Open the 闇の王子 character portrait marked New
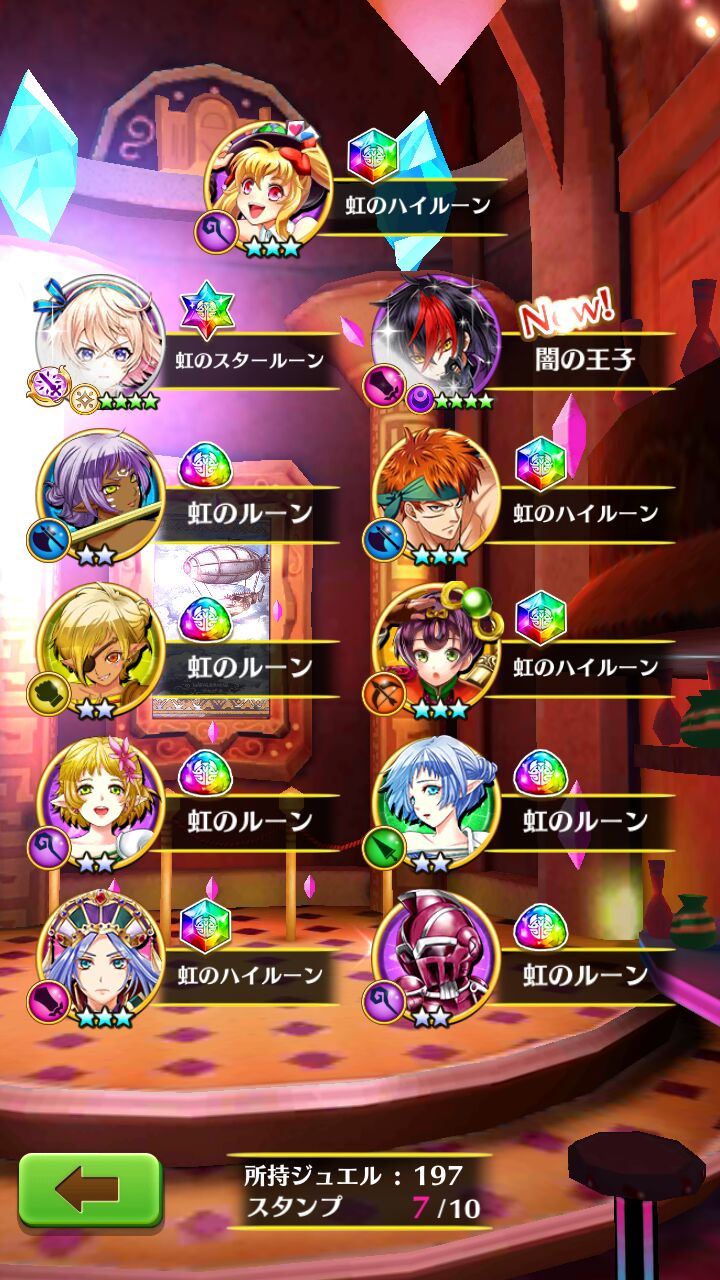Viewport: 720px width, 1280px height. 433,338
